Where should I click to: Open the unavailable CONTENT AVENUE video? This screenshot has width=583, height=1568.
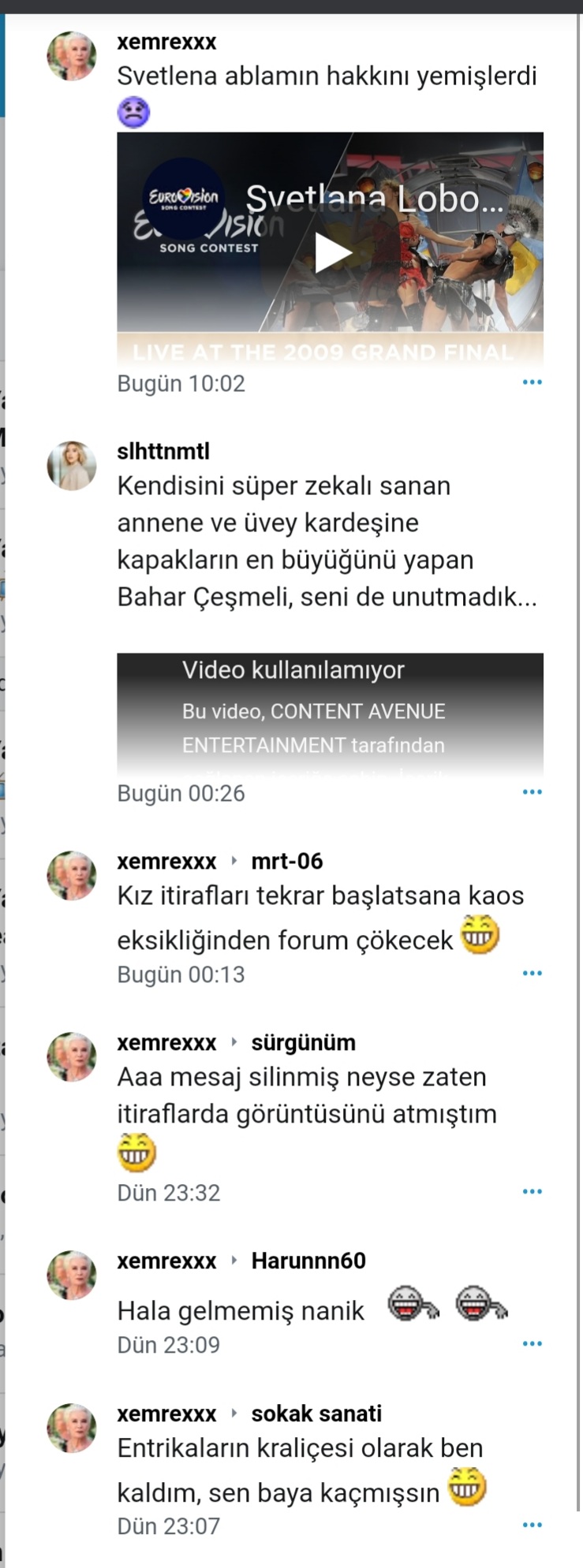[x=330, y=713]
